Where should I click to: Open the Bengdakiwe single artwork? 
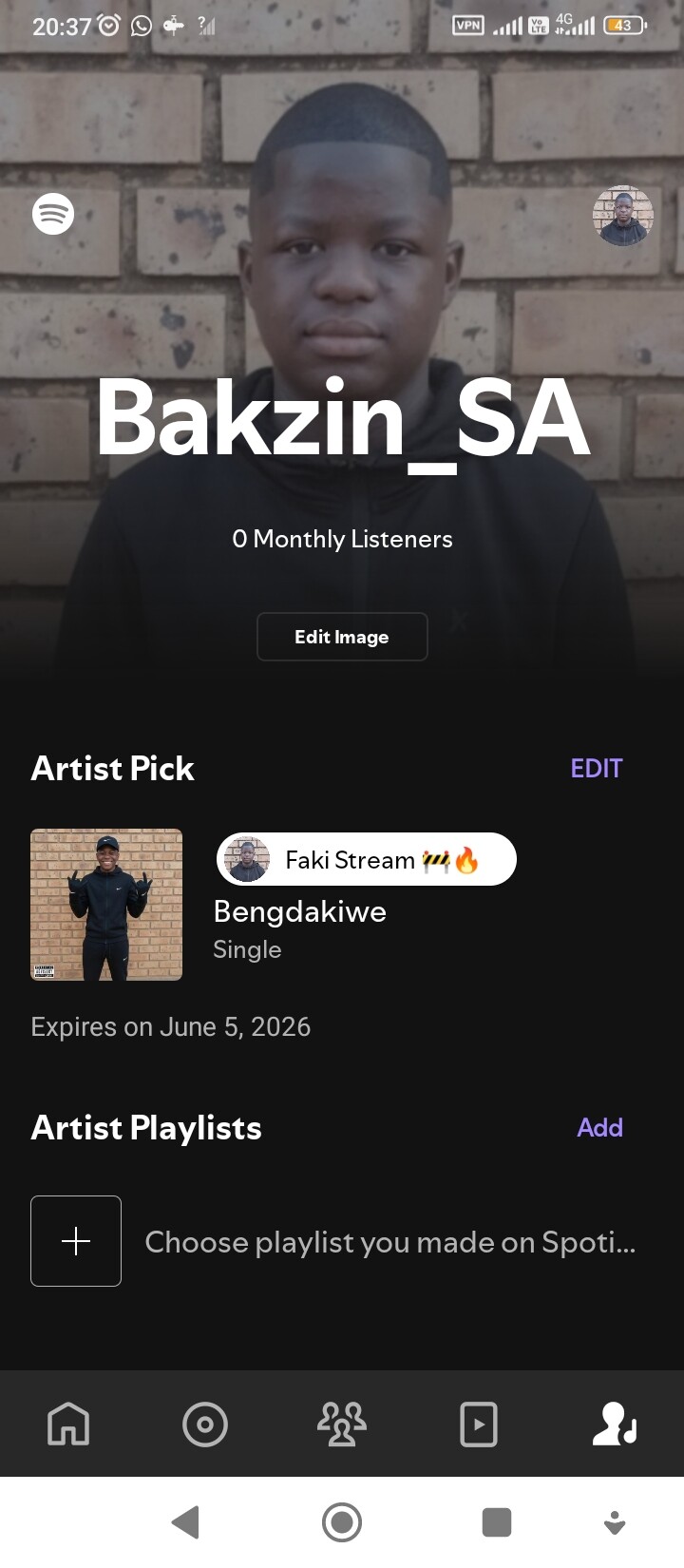click(x=106, y=905)
